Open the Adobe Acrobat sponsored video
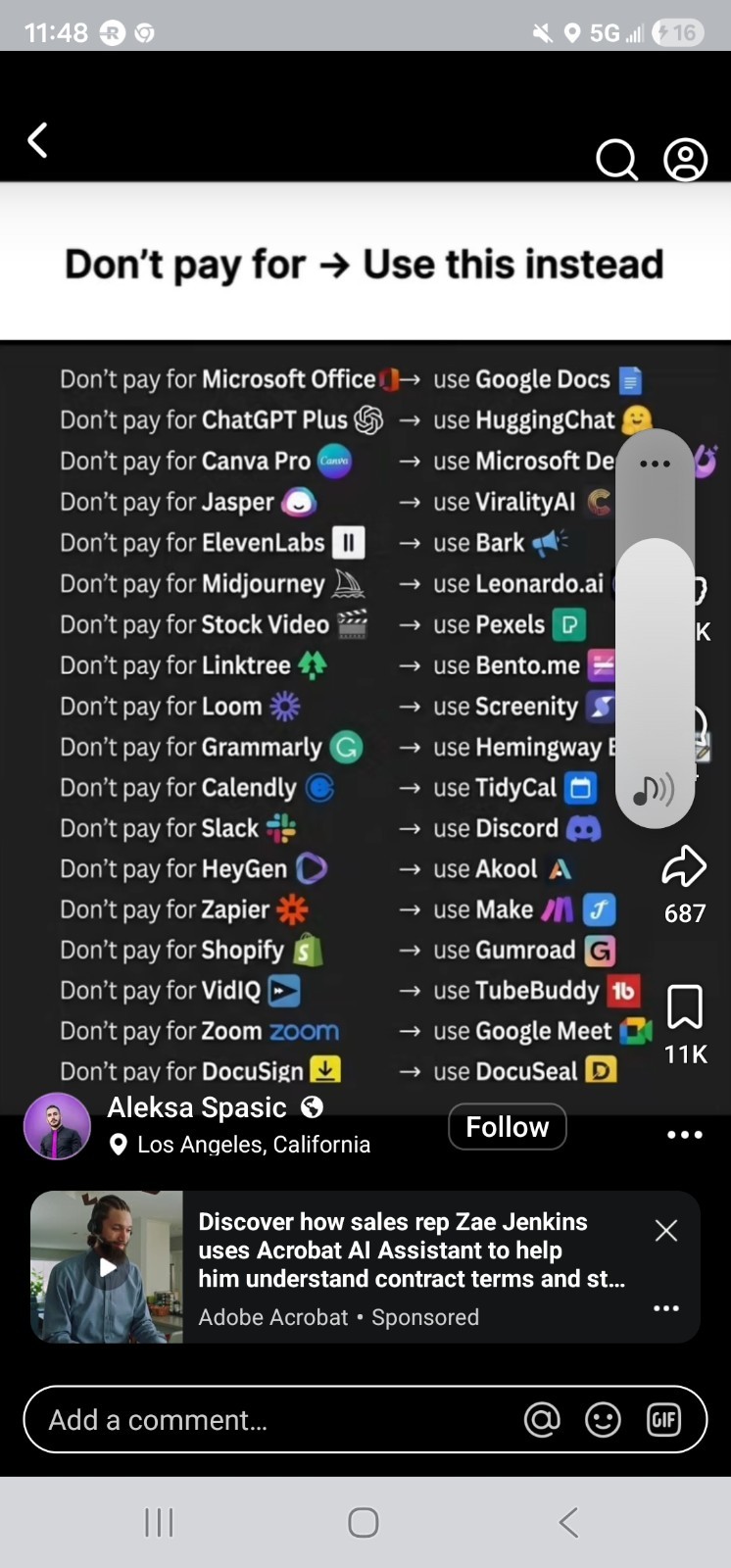This screenshot has width=731, height=1568. coord(107,1266)
